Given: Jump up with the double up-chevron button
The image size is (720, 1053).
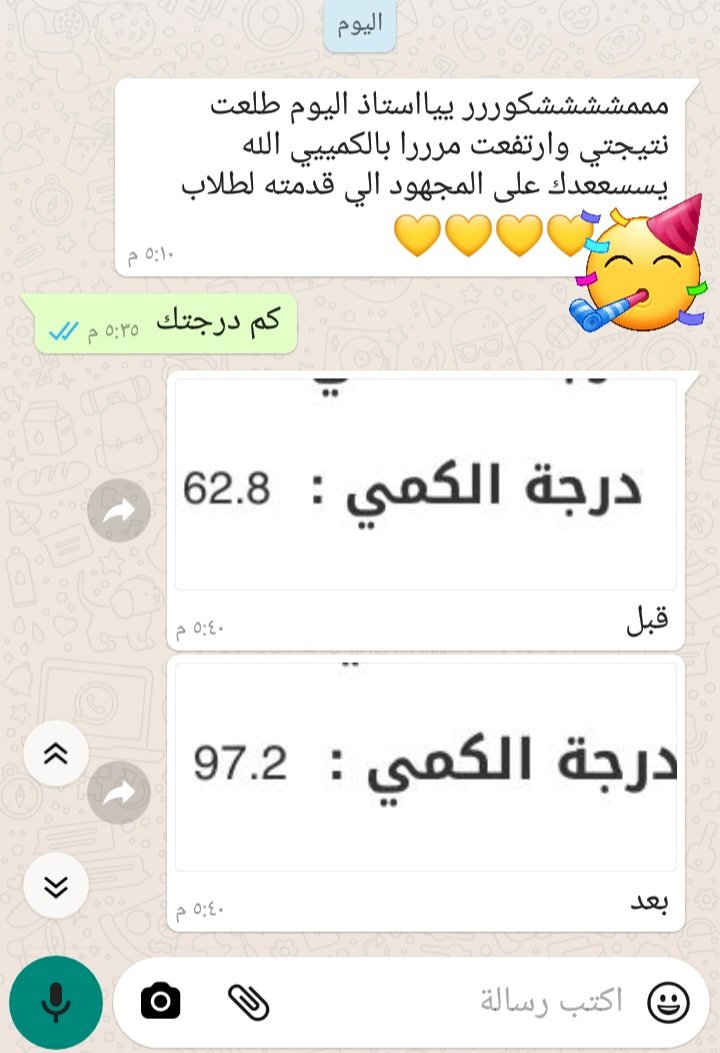Looking at the screenshot, I should (x=56, y=754).
